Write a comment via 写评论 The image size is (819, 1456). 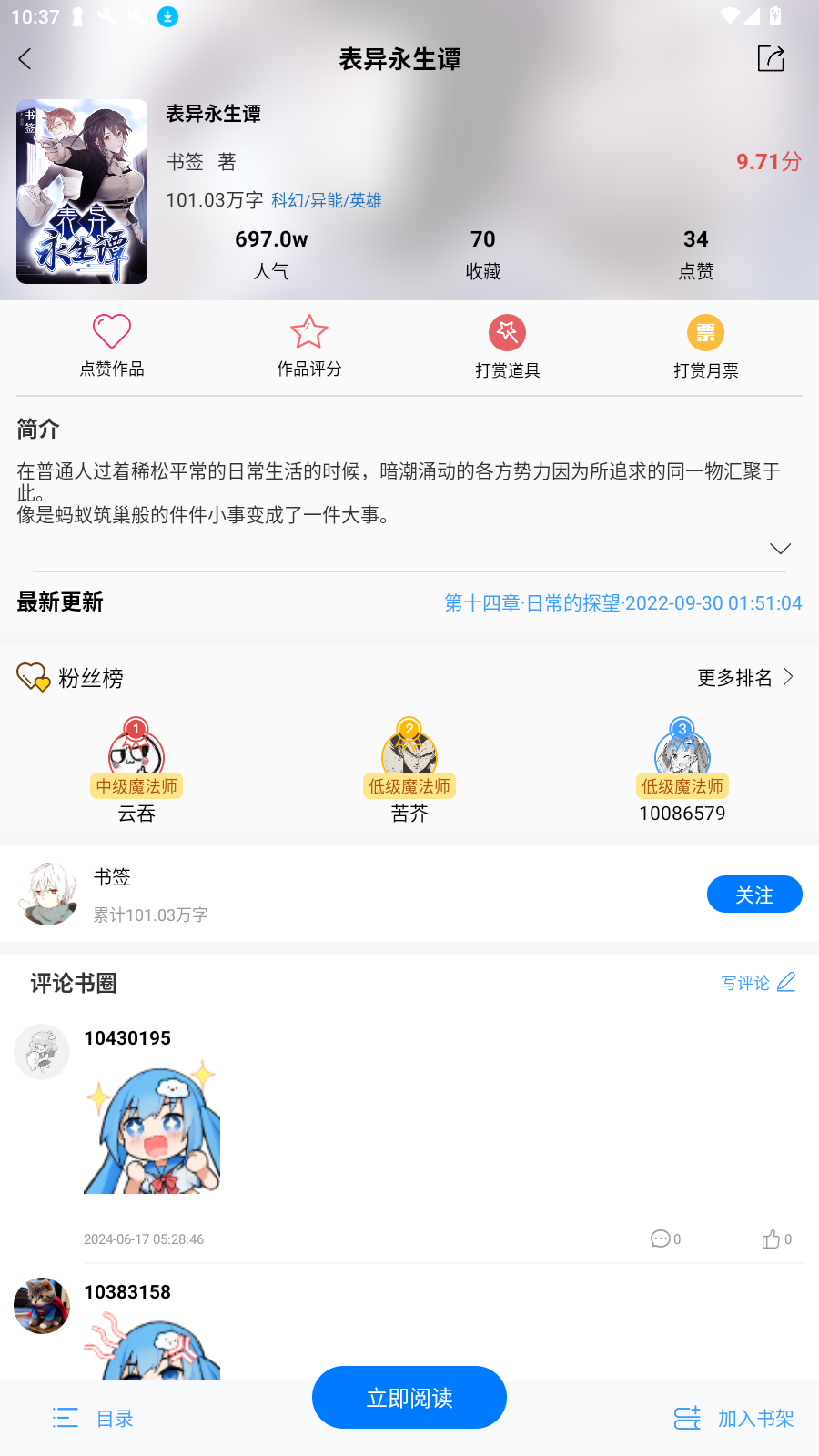[758, 983]
